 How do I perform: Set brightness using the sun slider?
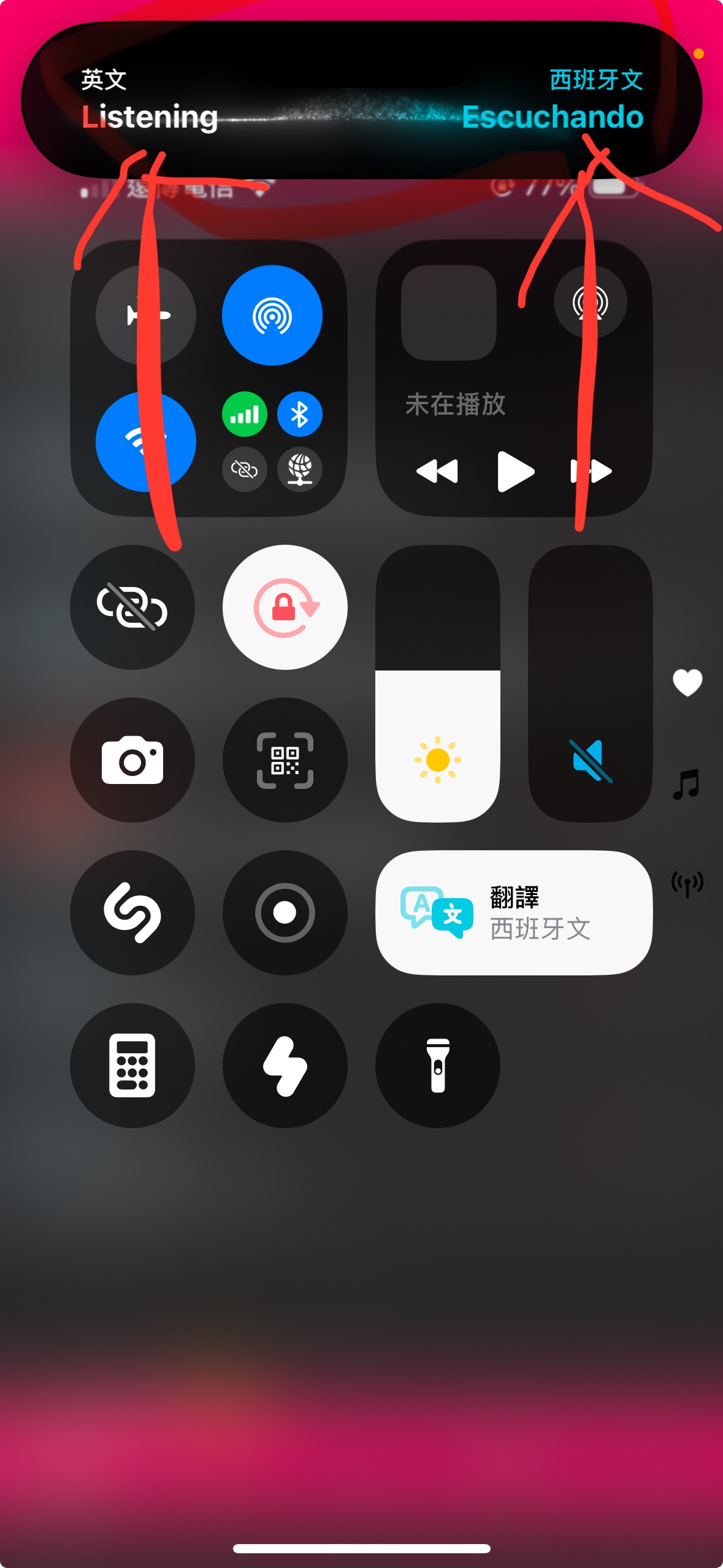tap(437, 684)
